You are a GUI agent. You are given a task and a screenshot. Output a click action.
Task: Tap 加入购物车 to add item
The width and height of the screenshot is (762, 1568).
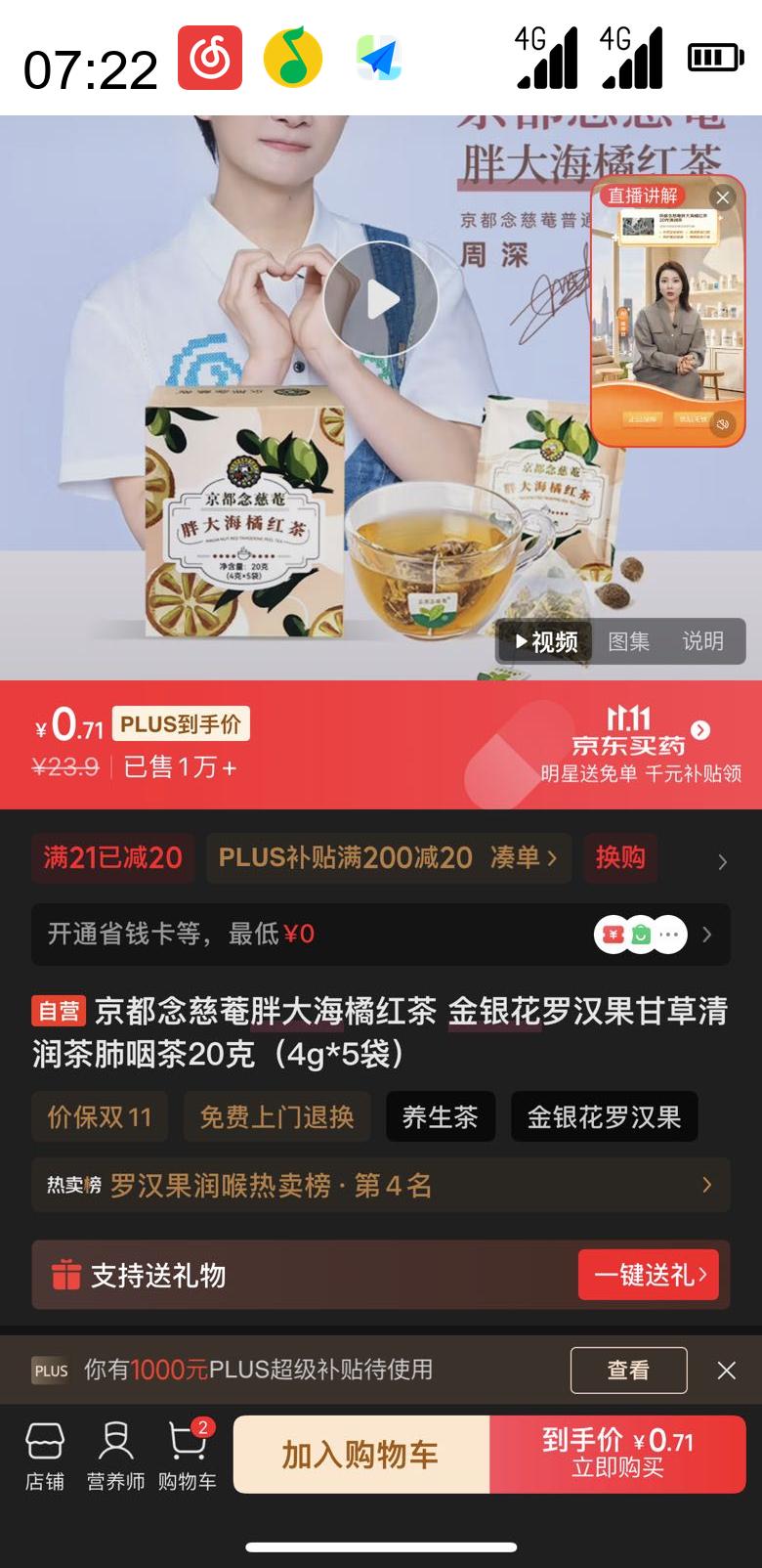360,1455
